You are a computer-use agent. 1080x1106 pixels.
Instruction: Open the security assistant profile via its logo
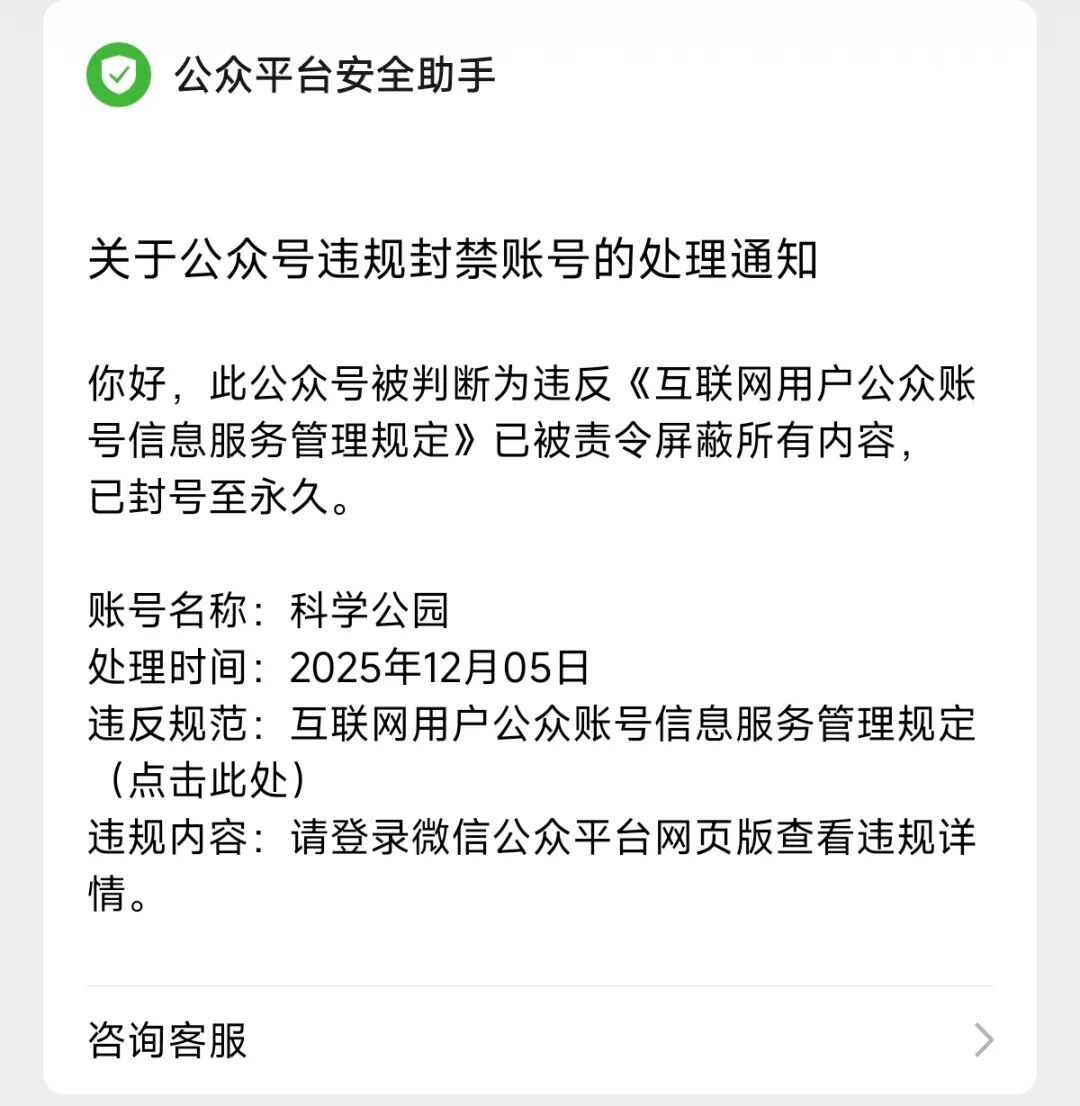(x=117, y=73)
